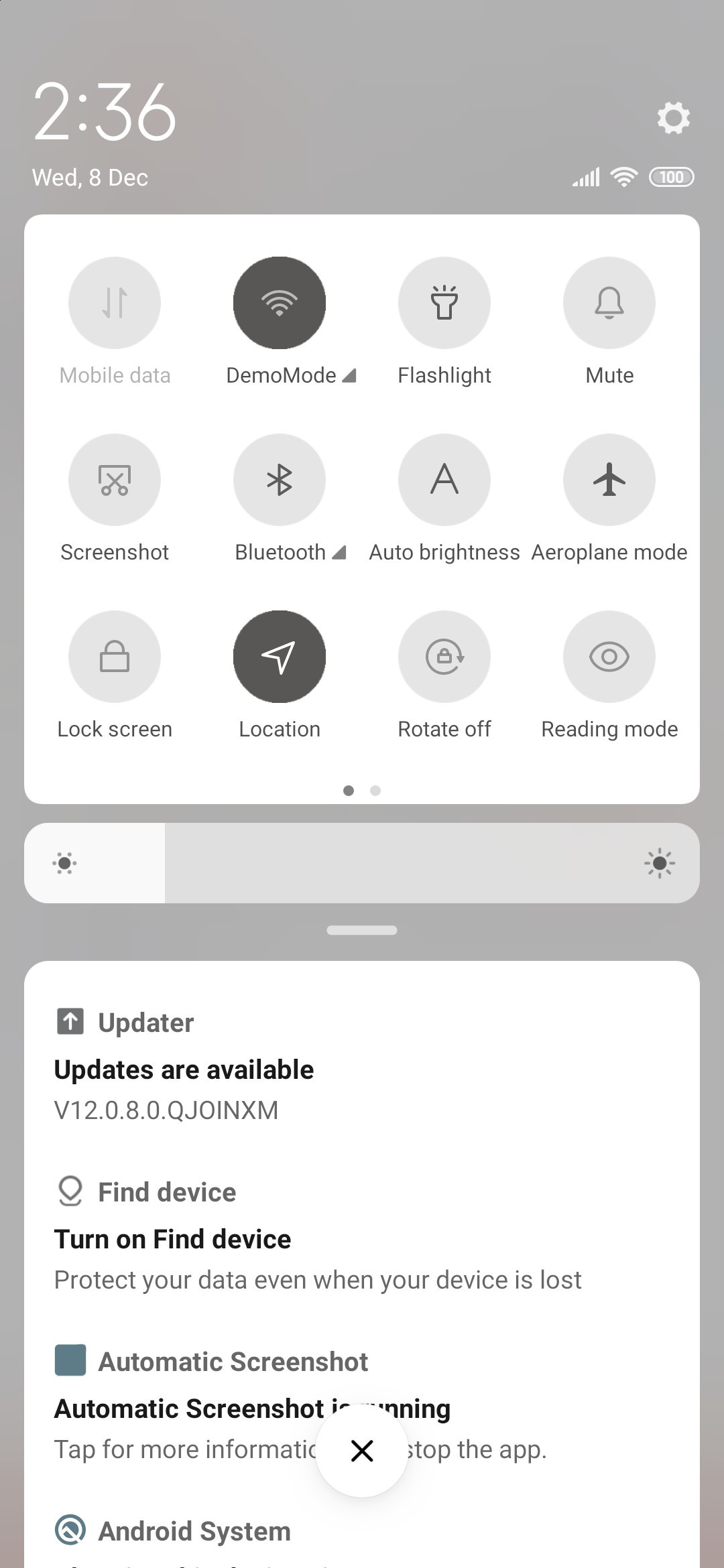The width and height of the screenshot is (724, 1568).
Task: Switch on Aeroplane mode
Action: [609, 480]
